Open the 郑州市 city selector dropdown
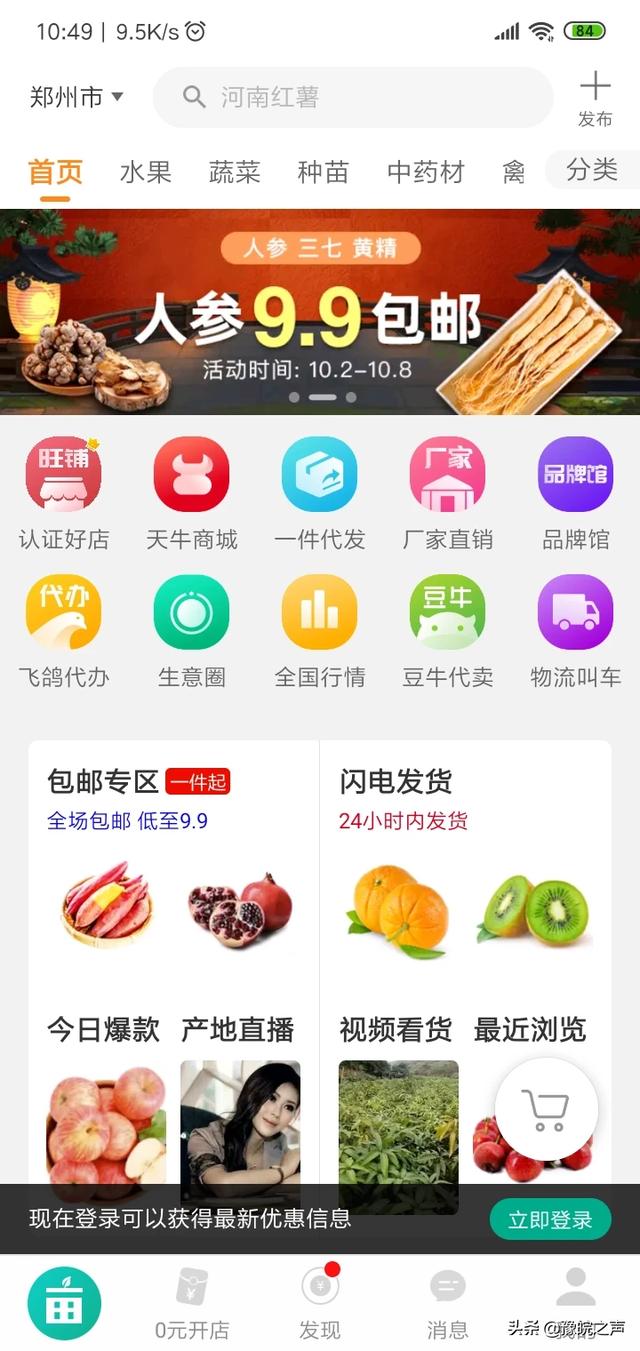 click(76, 97)
